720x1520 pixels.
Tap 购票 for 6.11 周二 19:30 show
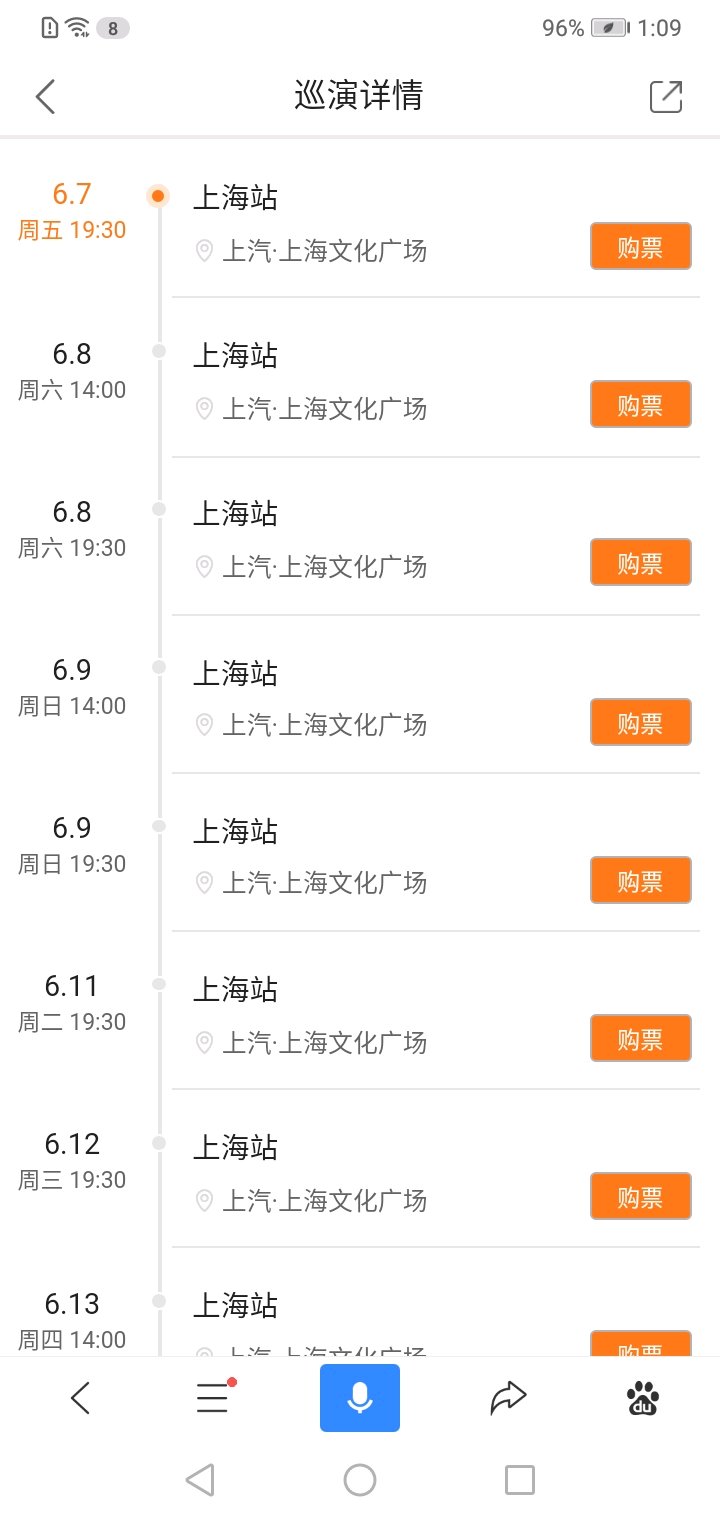coord(640,1037)
